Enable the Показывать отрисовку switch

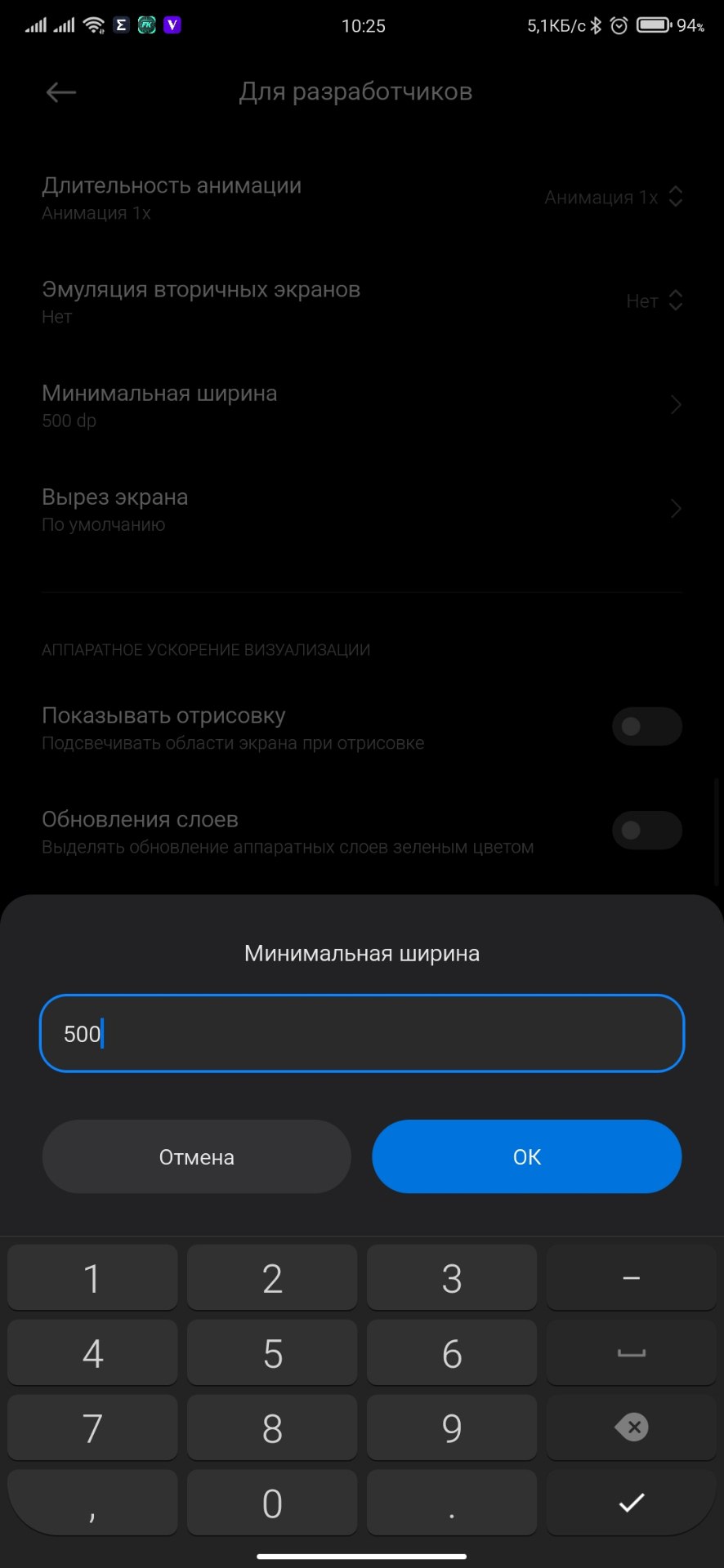point(646,726)
